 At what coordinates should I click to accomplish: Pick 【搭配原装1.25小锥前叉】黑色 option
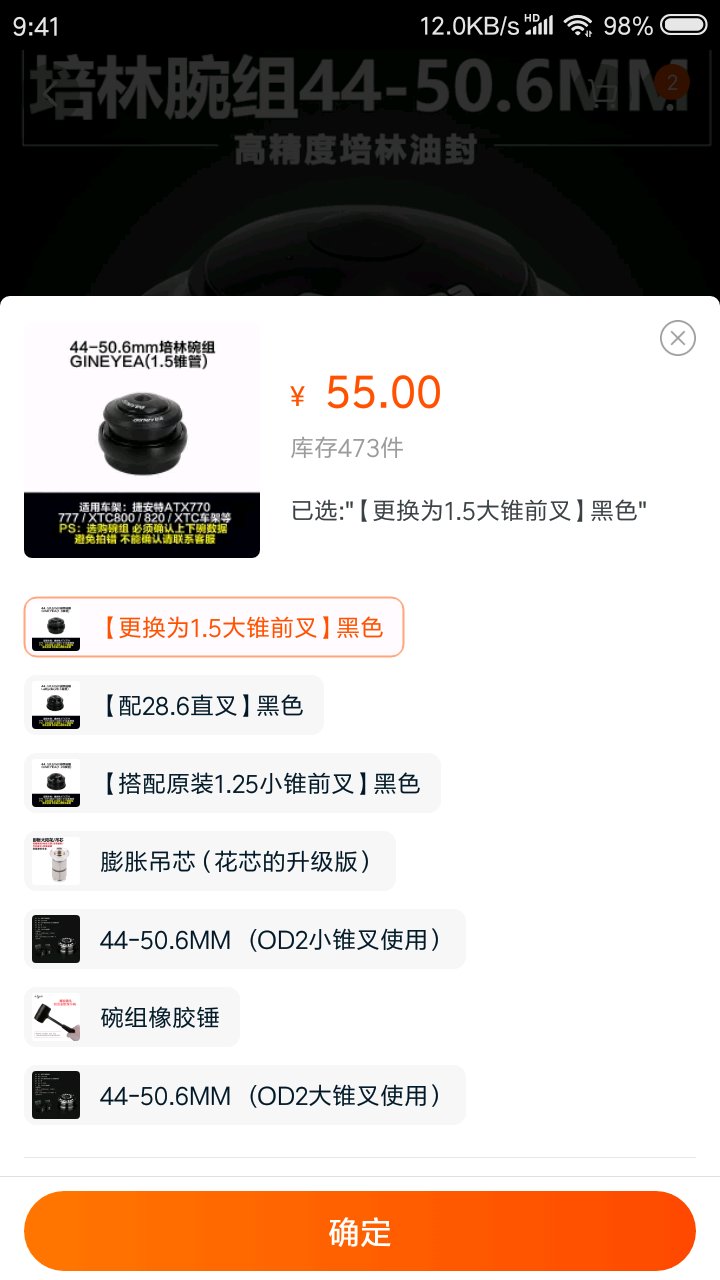232,784
